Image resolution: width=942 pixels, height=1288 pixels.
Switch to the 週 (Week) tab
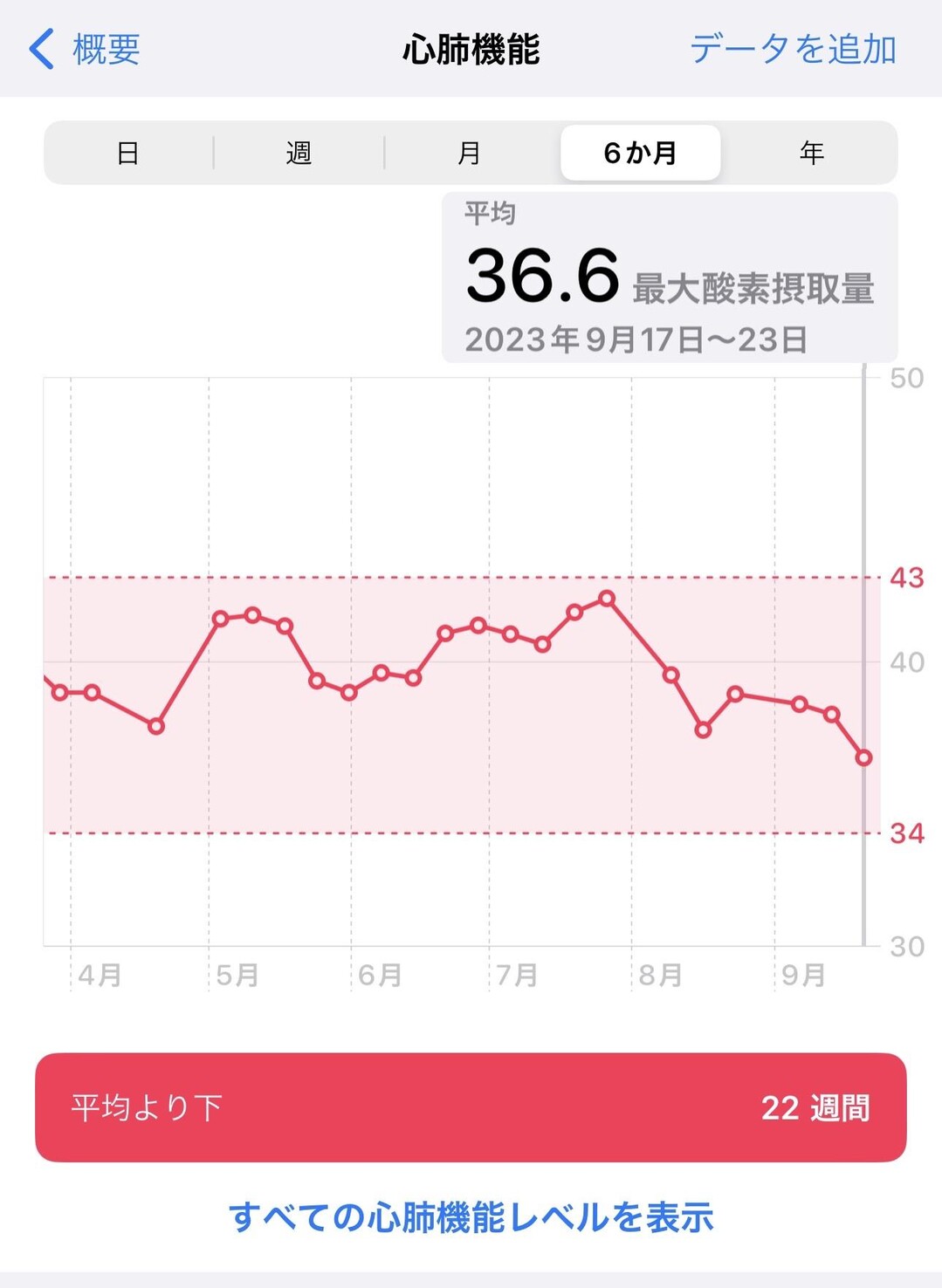tap(297, 152)
